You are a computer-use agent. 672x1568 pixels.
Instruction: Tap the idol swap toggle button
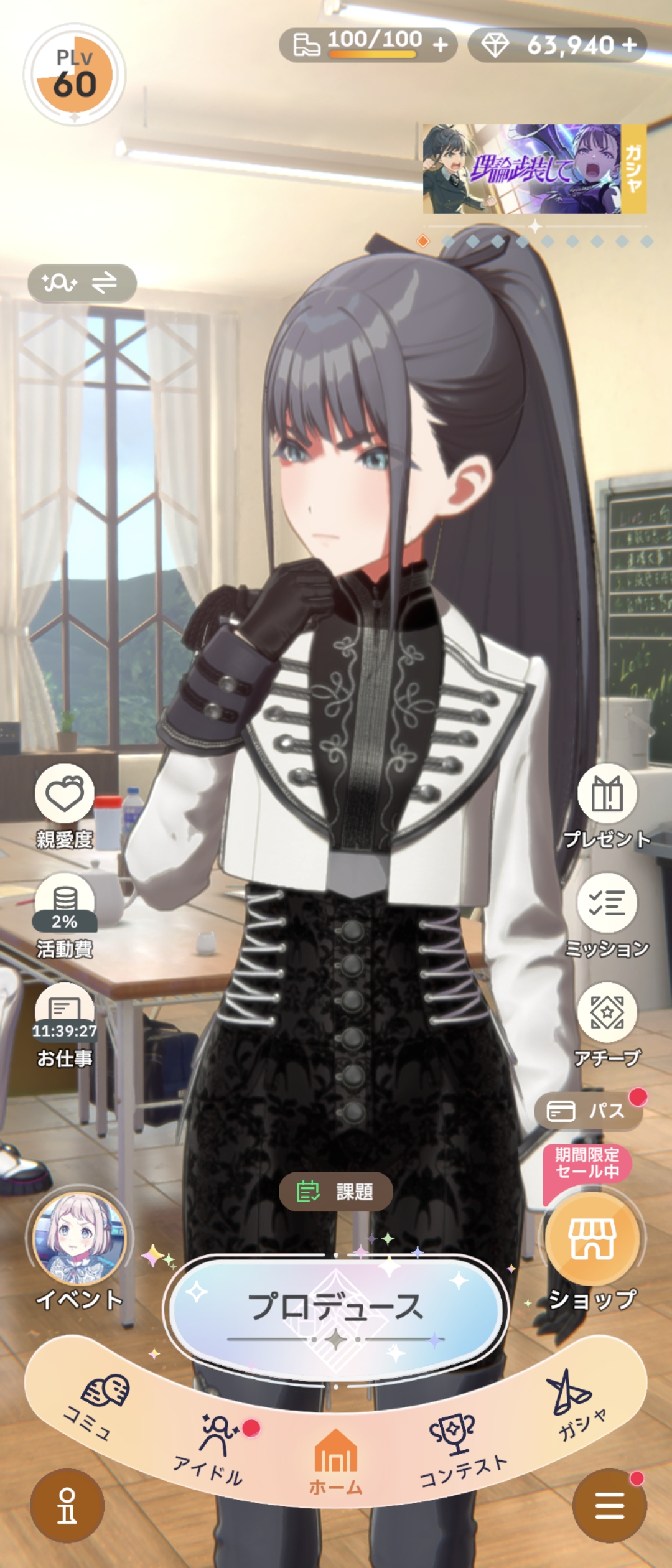(x=82, y=283)
